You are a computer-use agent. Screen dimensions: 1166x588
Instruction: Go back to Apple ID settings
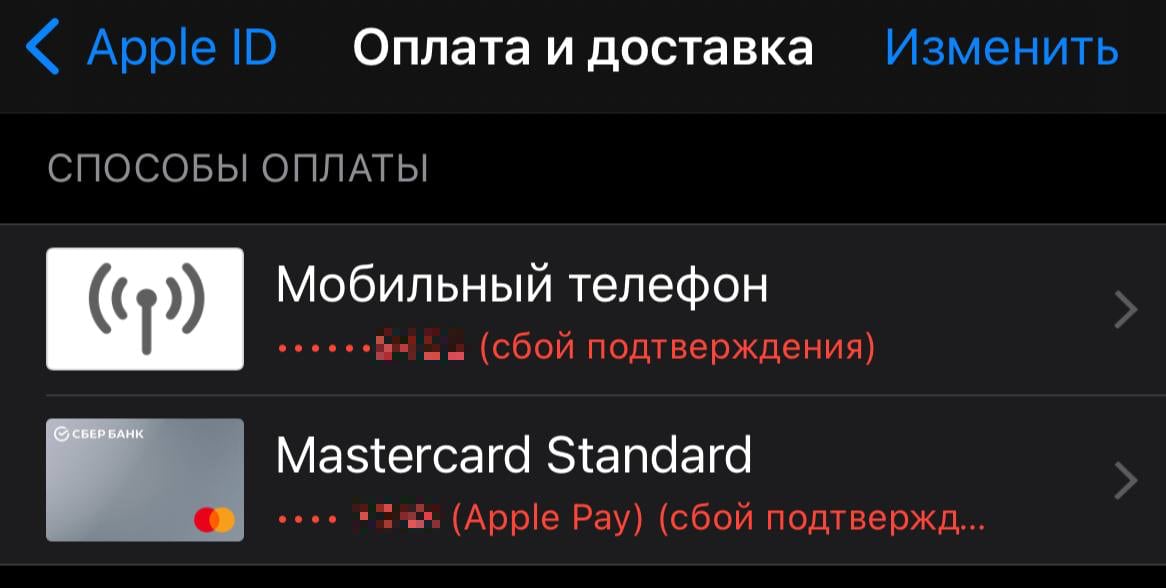pyautogui.click(x=152, y=49)
